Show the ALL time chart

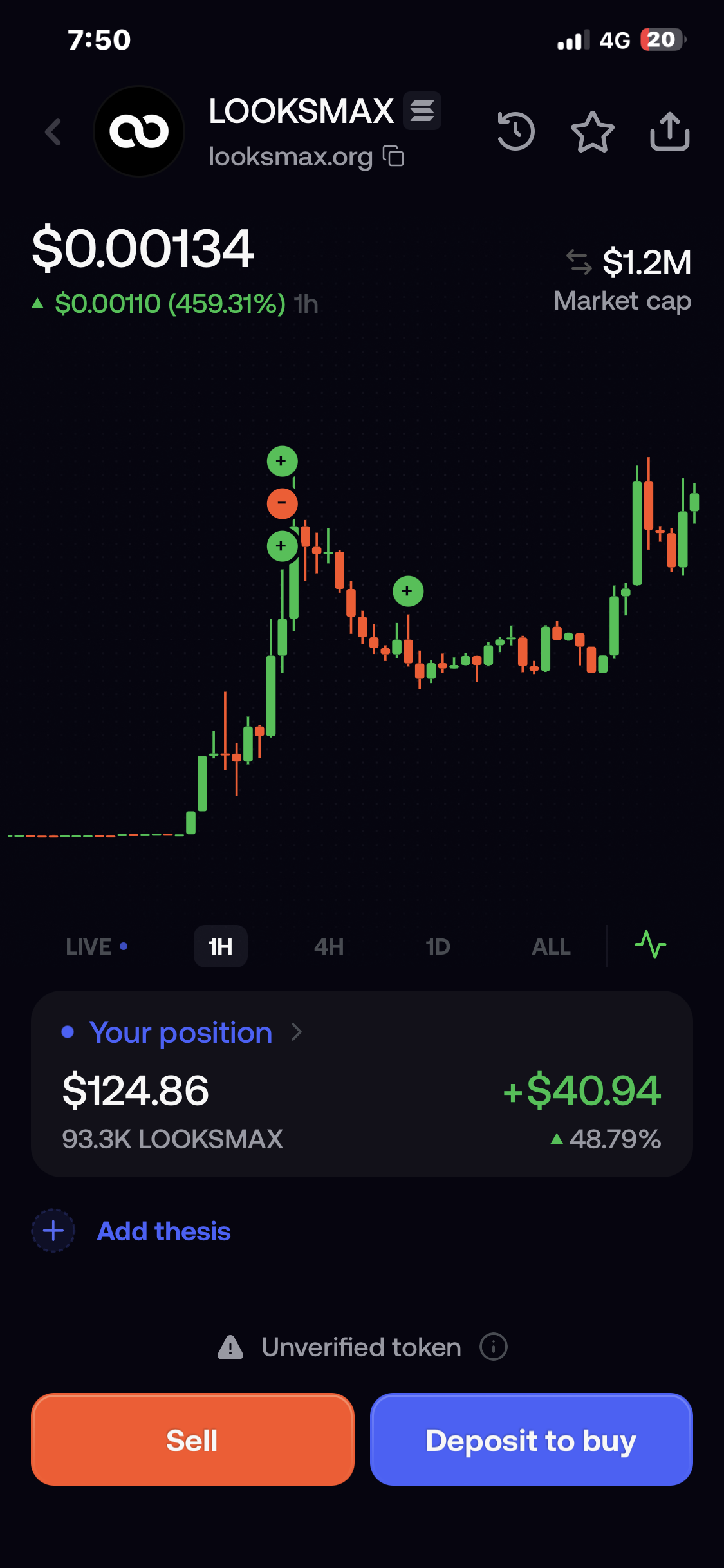tap(551, 946)
